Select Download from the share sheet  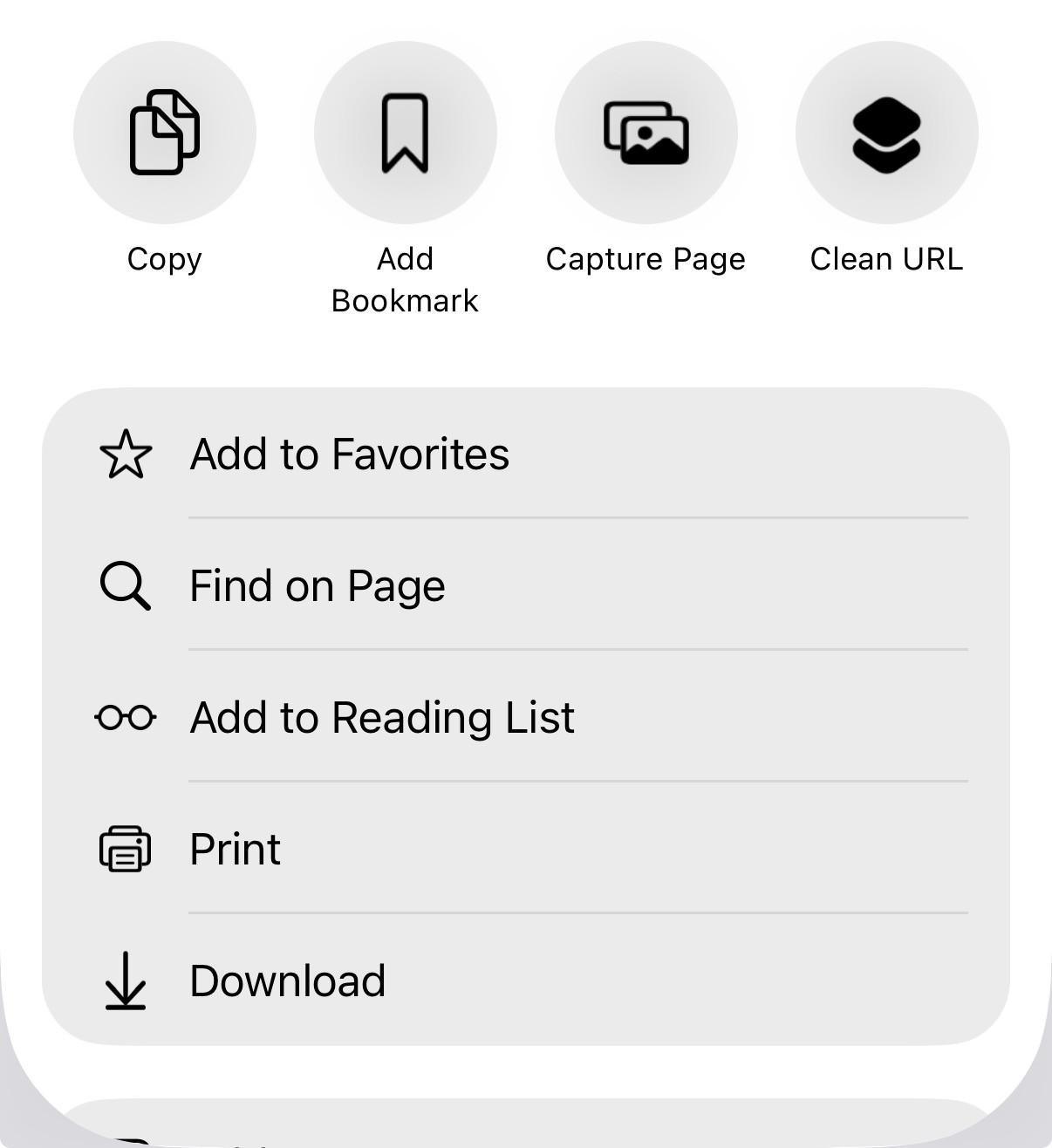coord(525,981)
